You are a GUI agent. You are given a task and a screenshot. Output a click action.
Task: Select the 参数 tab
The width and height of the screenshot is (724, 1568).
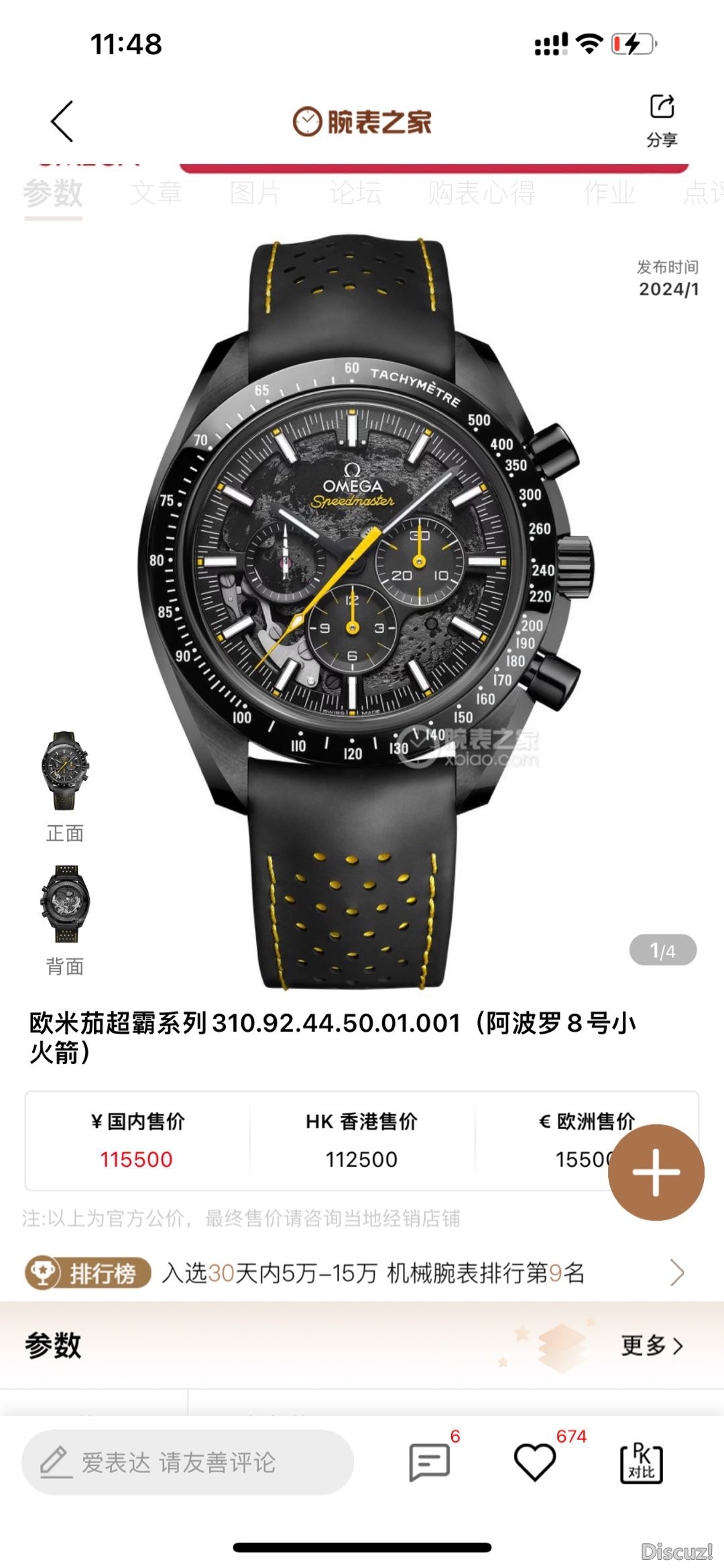click(53, 194)
